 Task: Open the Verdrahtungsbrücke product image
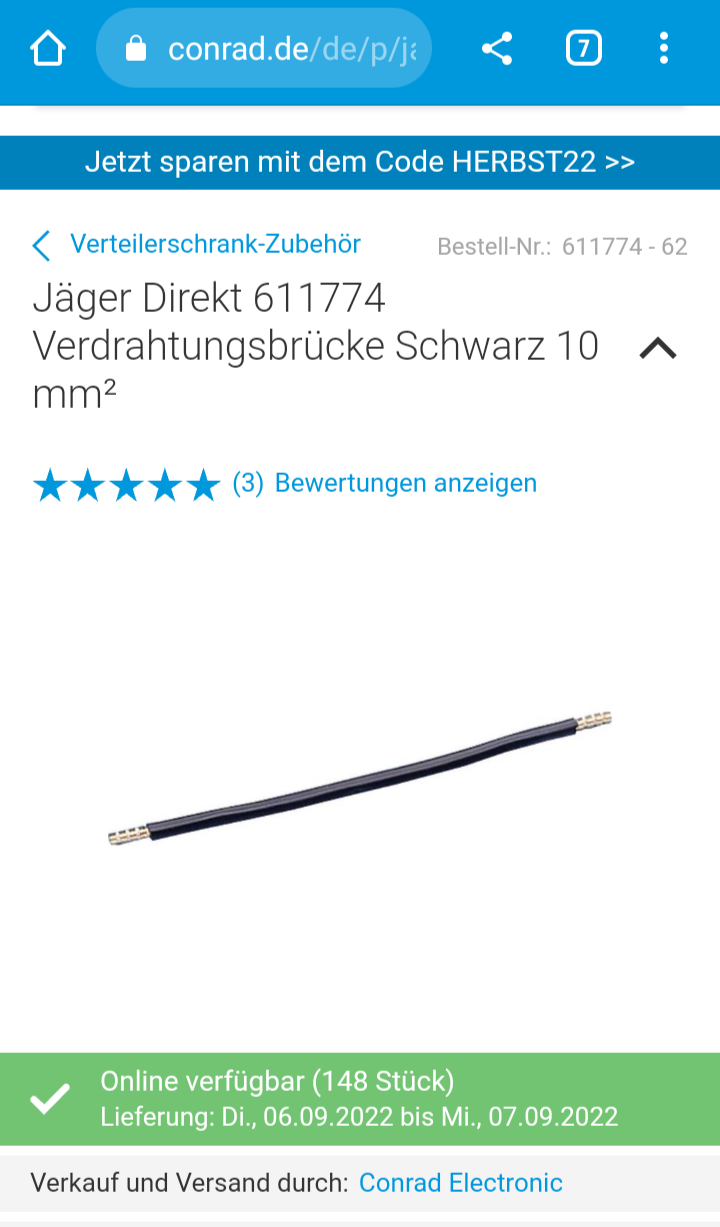click(x=360, y=780)
